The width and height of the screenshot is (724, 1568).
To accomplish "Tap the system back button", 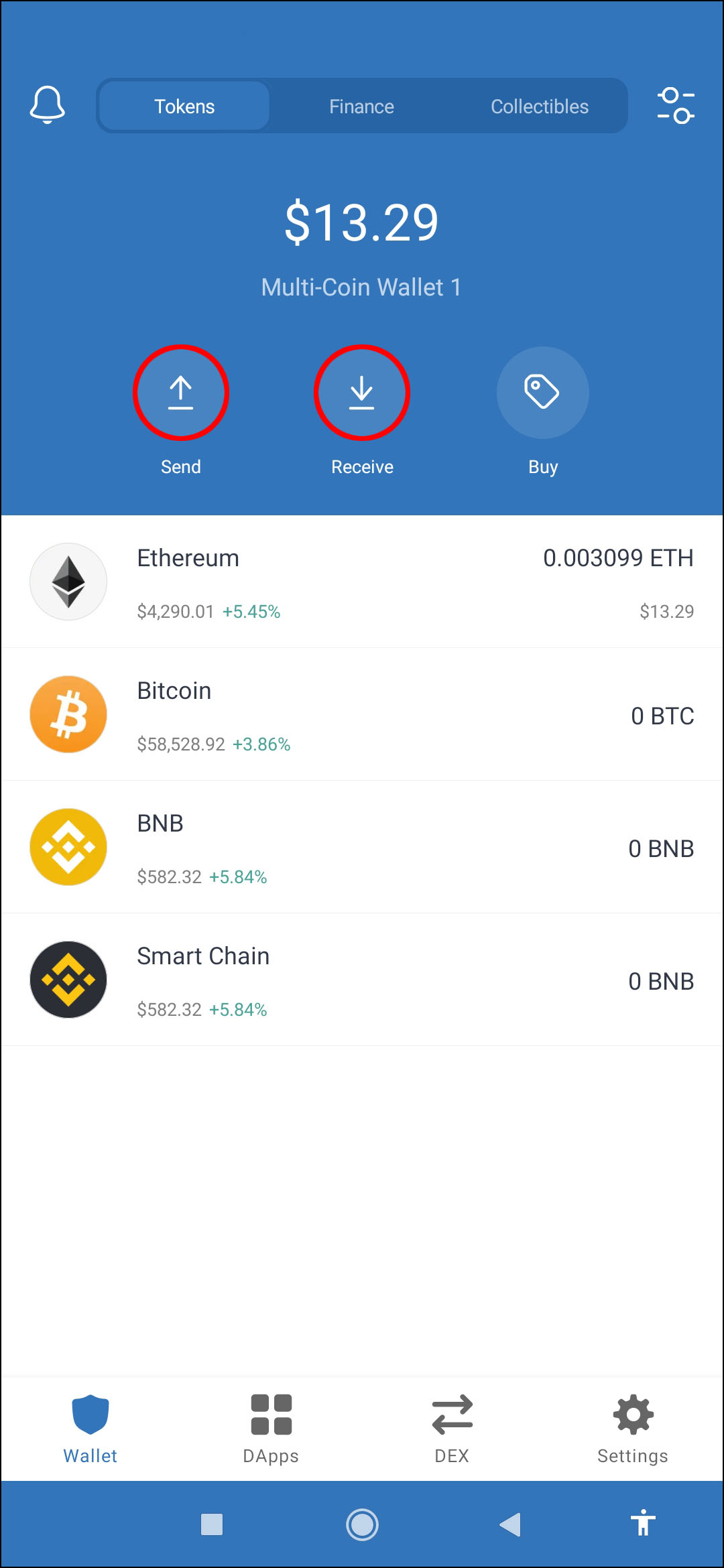I will click(x=511, y=1524).
